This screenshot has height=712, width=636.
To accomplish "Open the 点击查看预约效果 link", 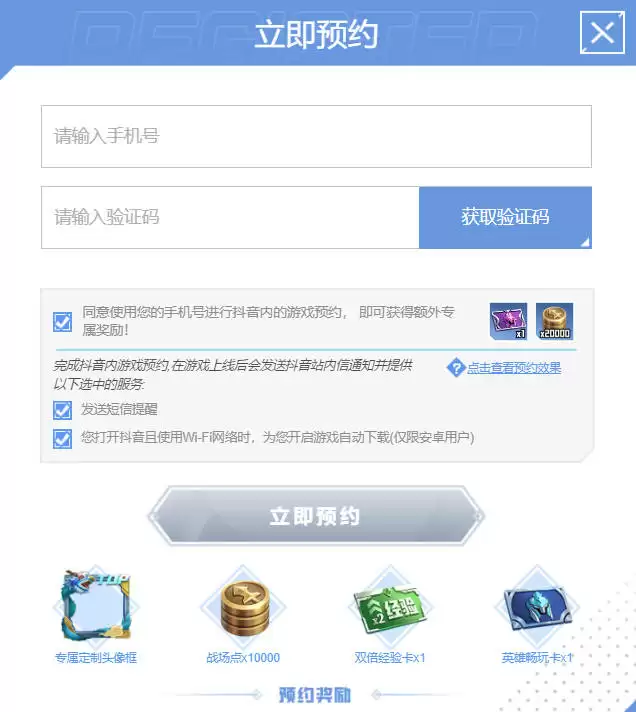I will click(x=513, y=368).
